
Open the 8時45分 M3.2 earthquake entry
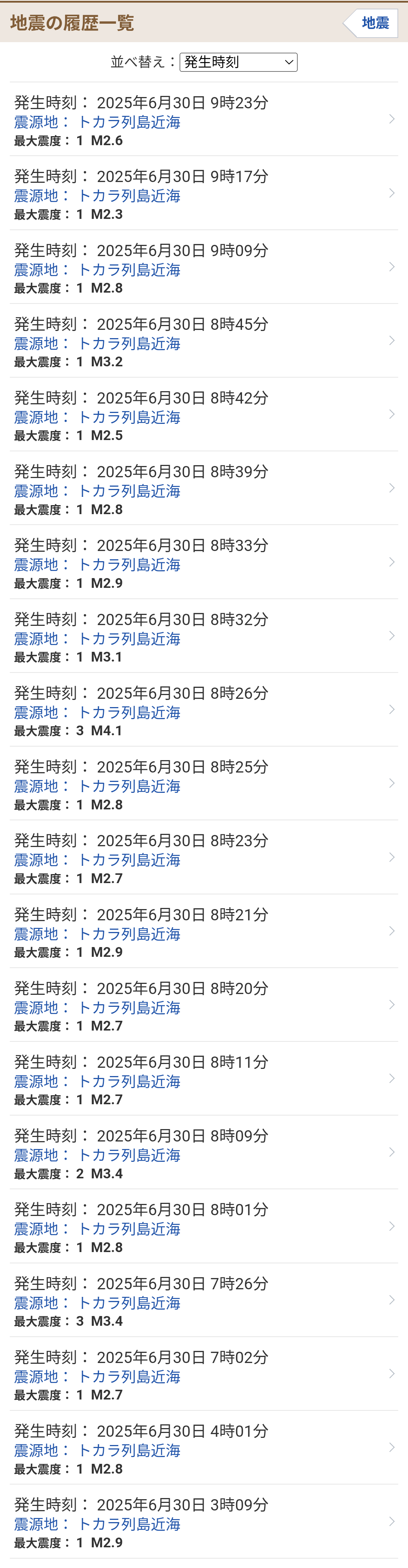click(x=203, y=341)
